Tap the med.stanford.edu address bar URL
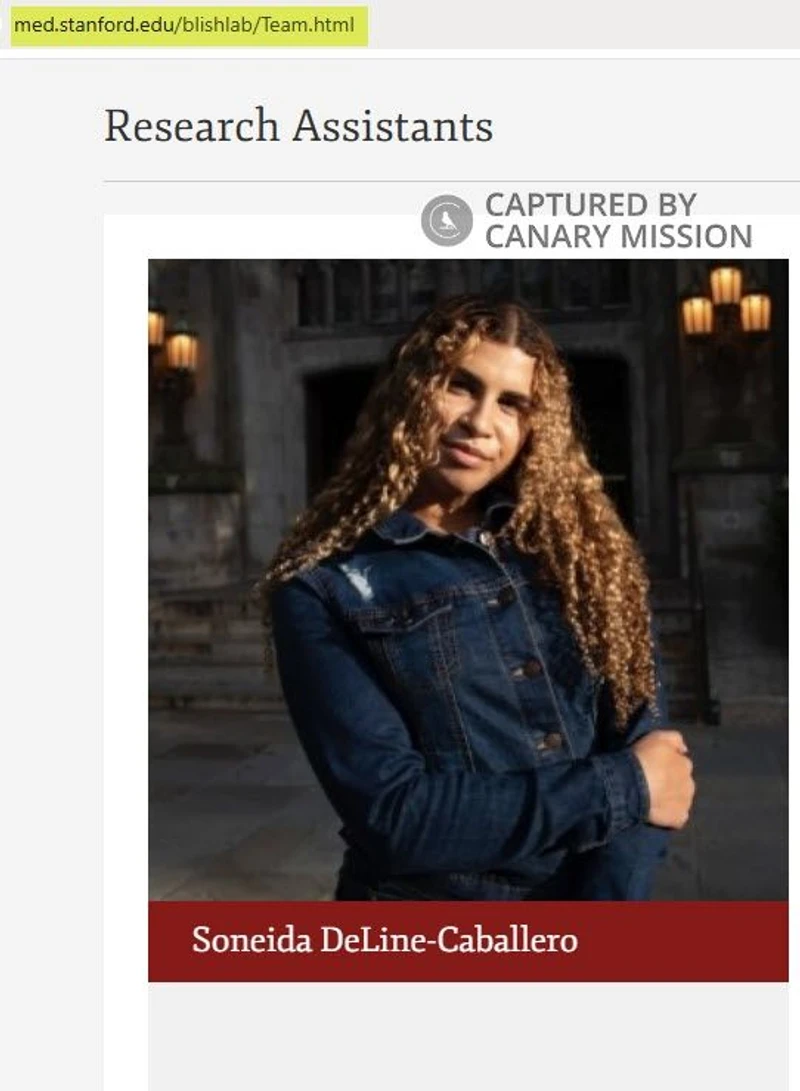Screen dimensions: 800x1091 pyautogui.click(x=183, y=25)
